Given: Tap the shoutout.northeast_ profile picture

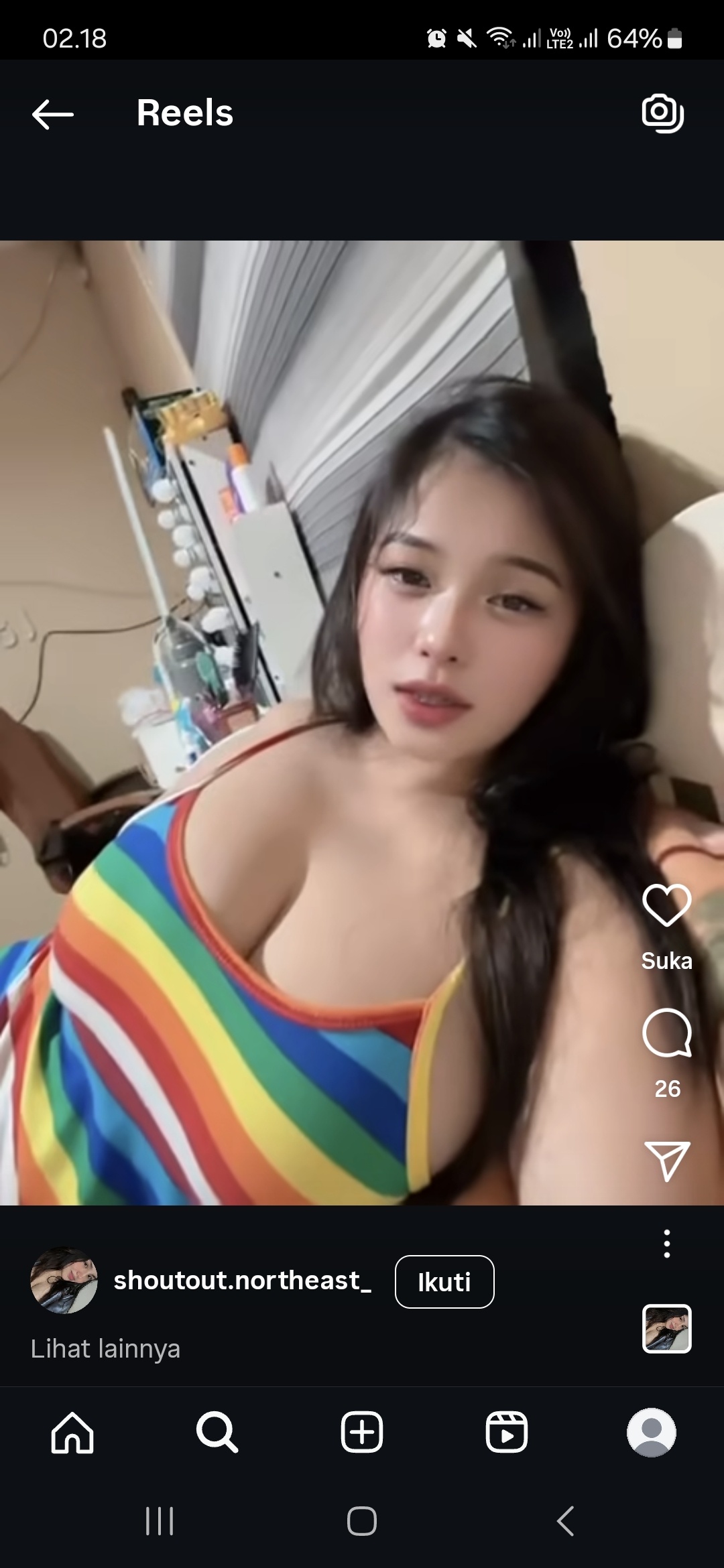Looking at the screenshot, I should (x=64, y=1281).
